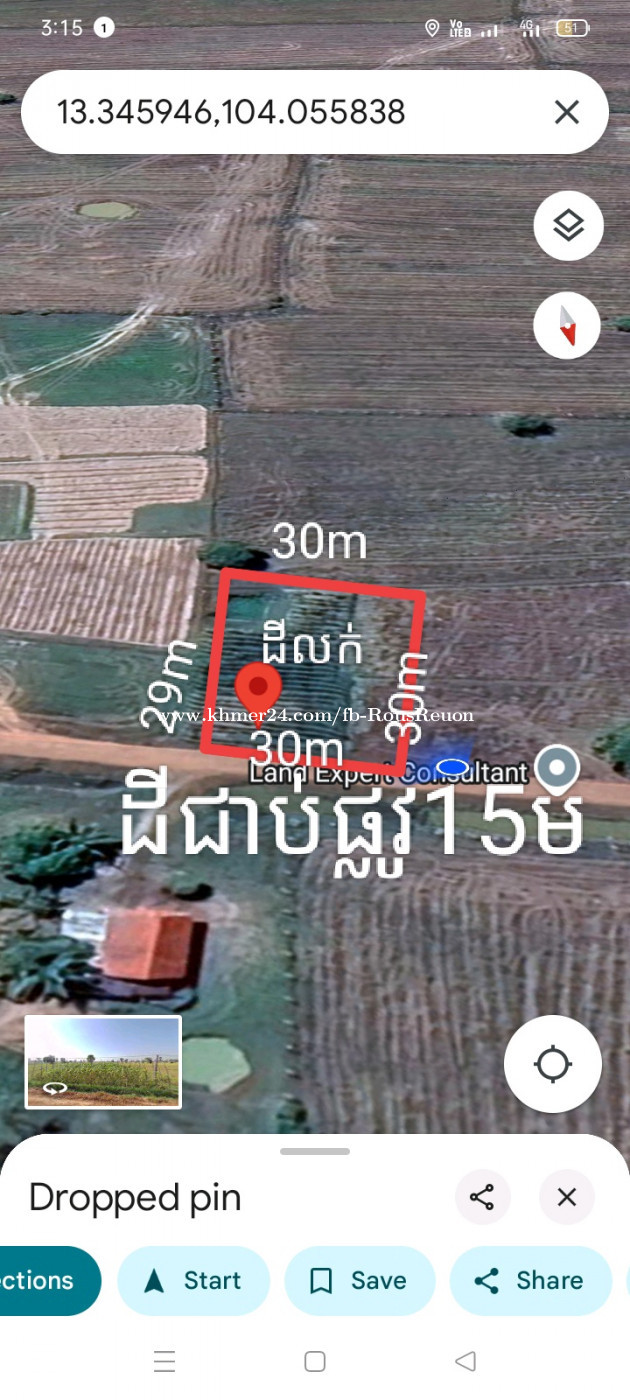The image size is (630, 1400).
Task: Tap the compass to reset north
Action: pos(567,325)
